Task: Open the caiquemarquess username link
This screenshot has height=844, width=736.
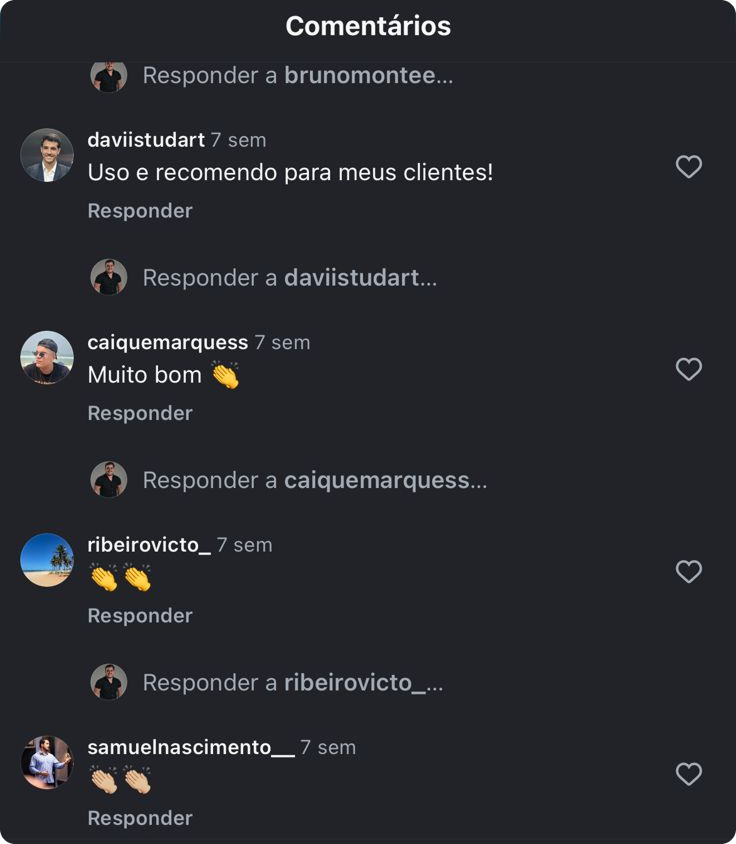Action: click(167, 342)
